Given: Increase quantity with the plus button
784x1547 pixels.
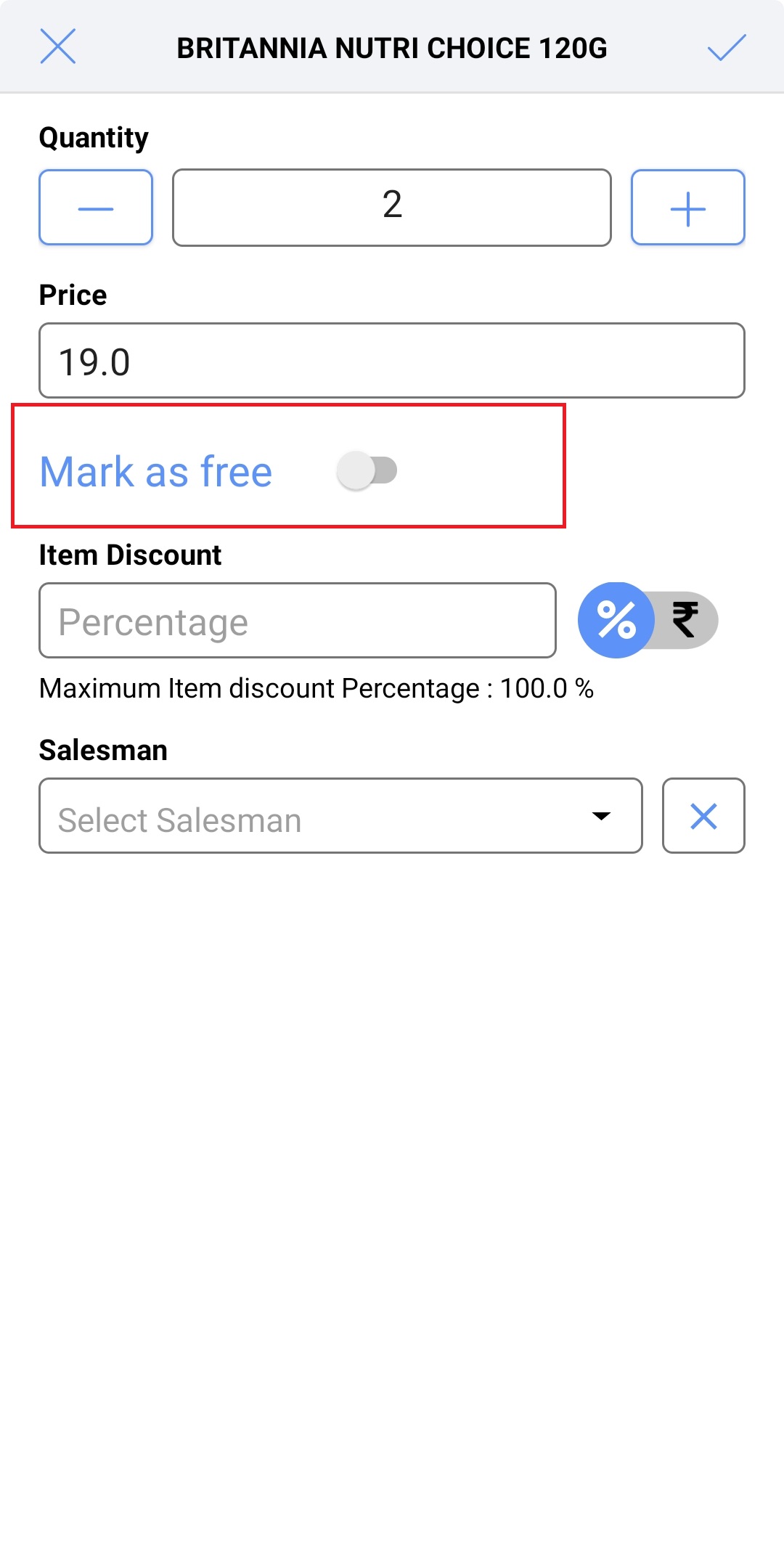Looking at the screenshot, I should pyautogui.click(x=687, y=208).
